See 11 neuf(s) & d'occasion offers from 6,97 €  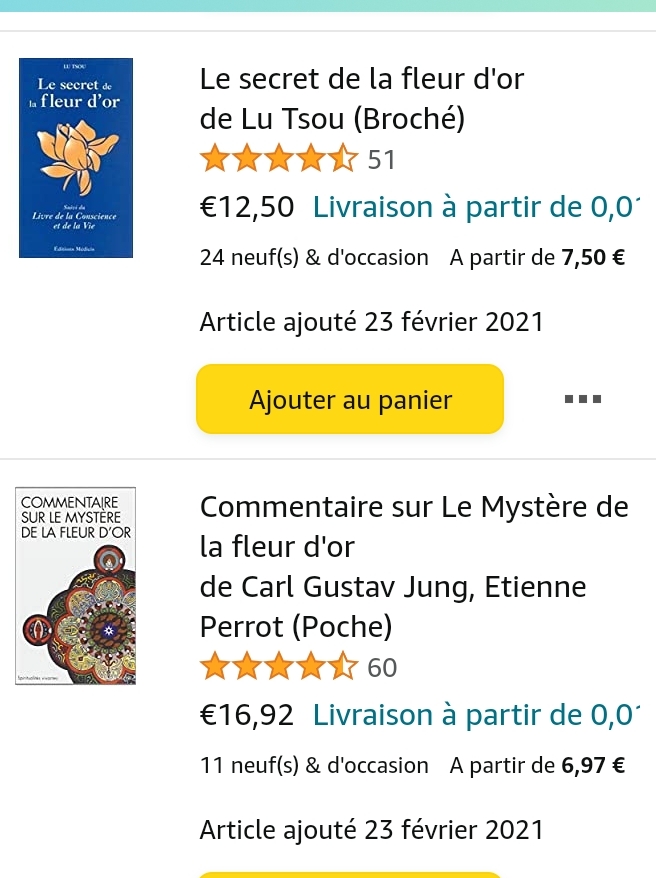pos(412,765)
